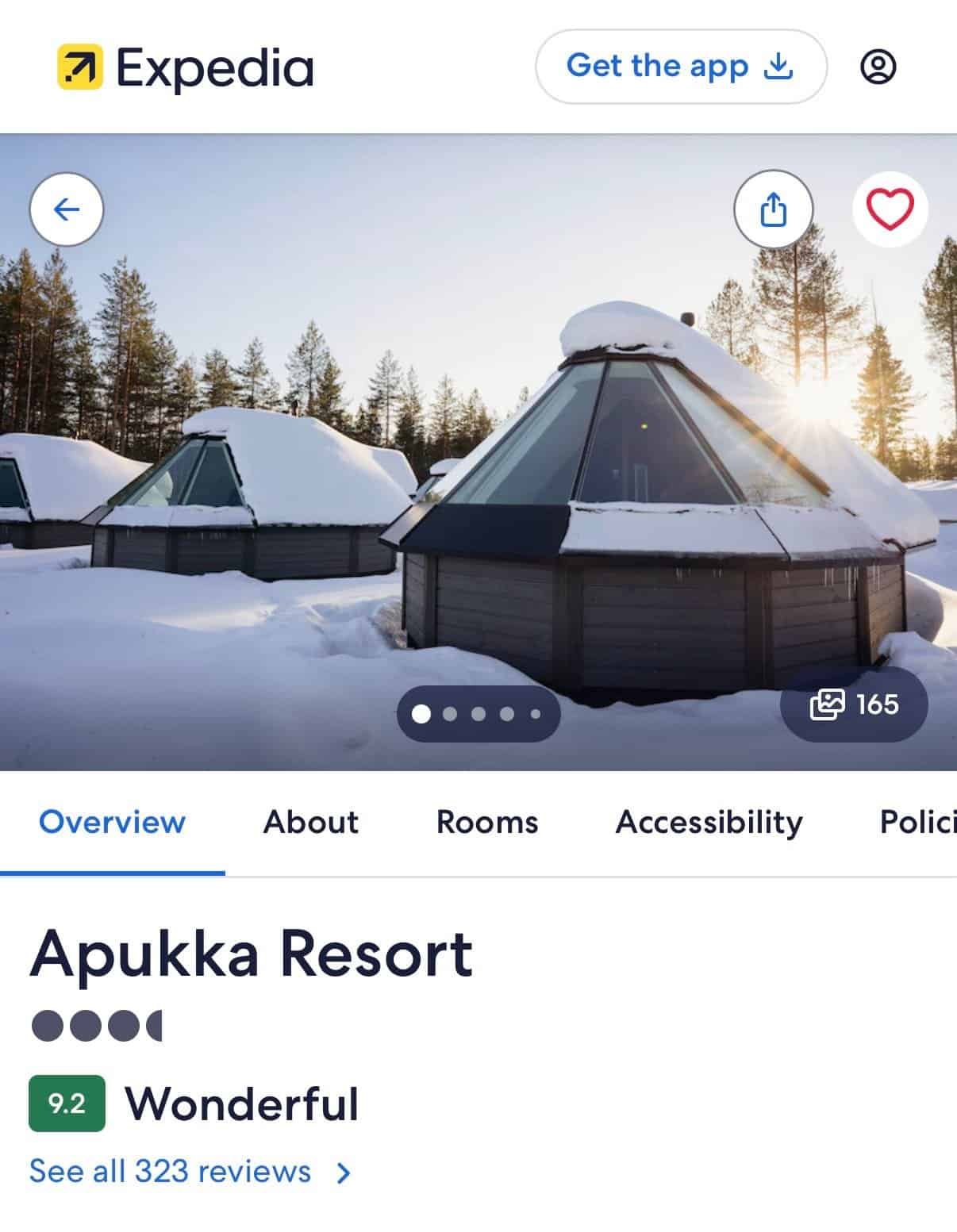
Task: Switch to the Rooms tab
Action: click(x=487, y=822)
